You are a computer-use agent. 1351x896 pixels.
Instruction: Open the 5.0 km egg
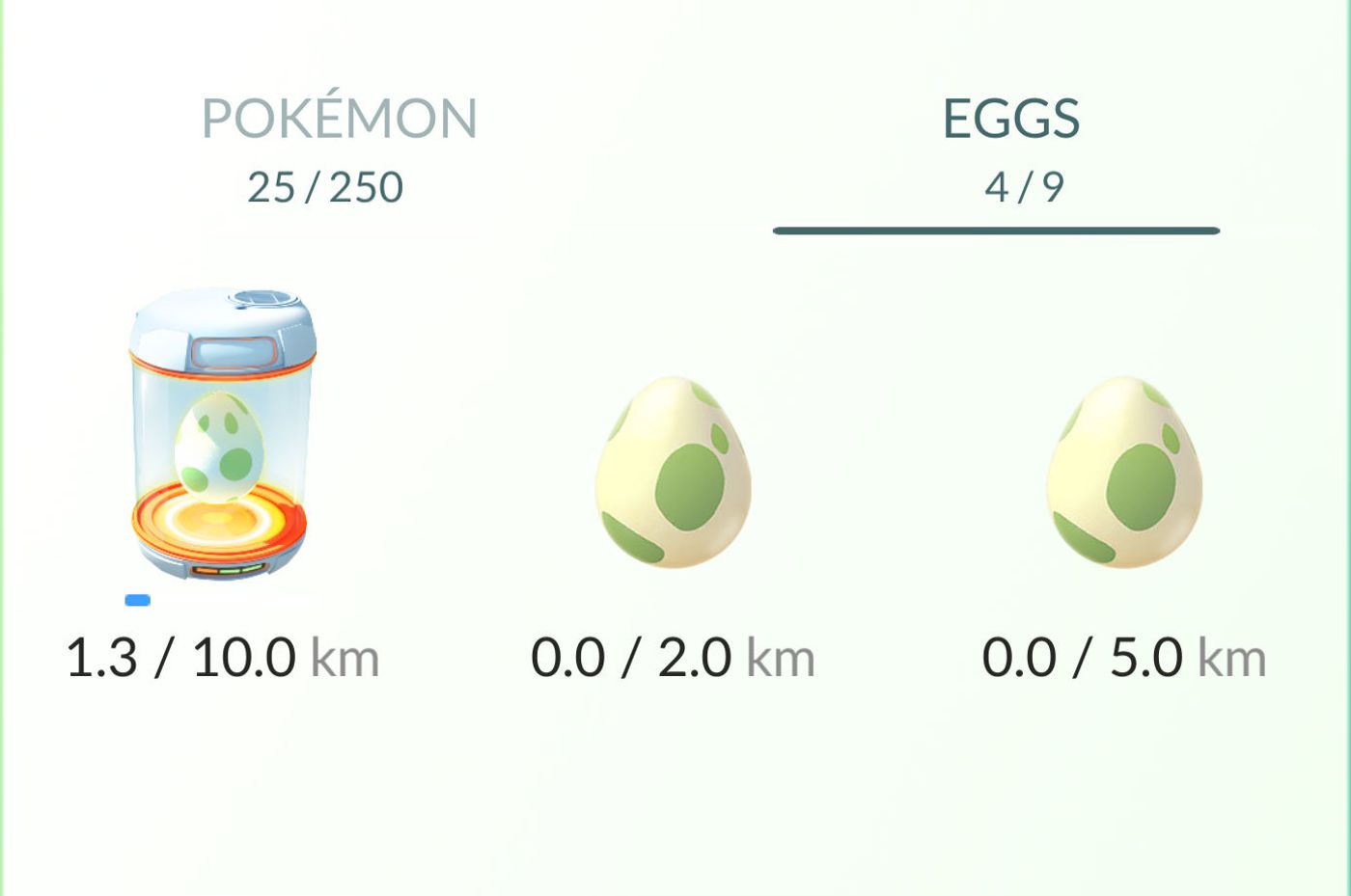(1124, 473)
